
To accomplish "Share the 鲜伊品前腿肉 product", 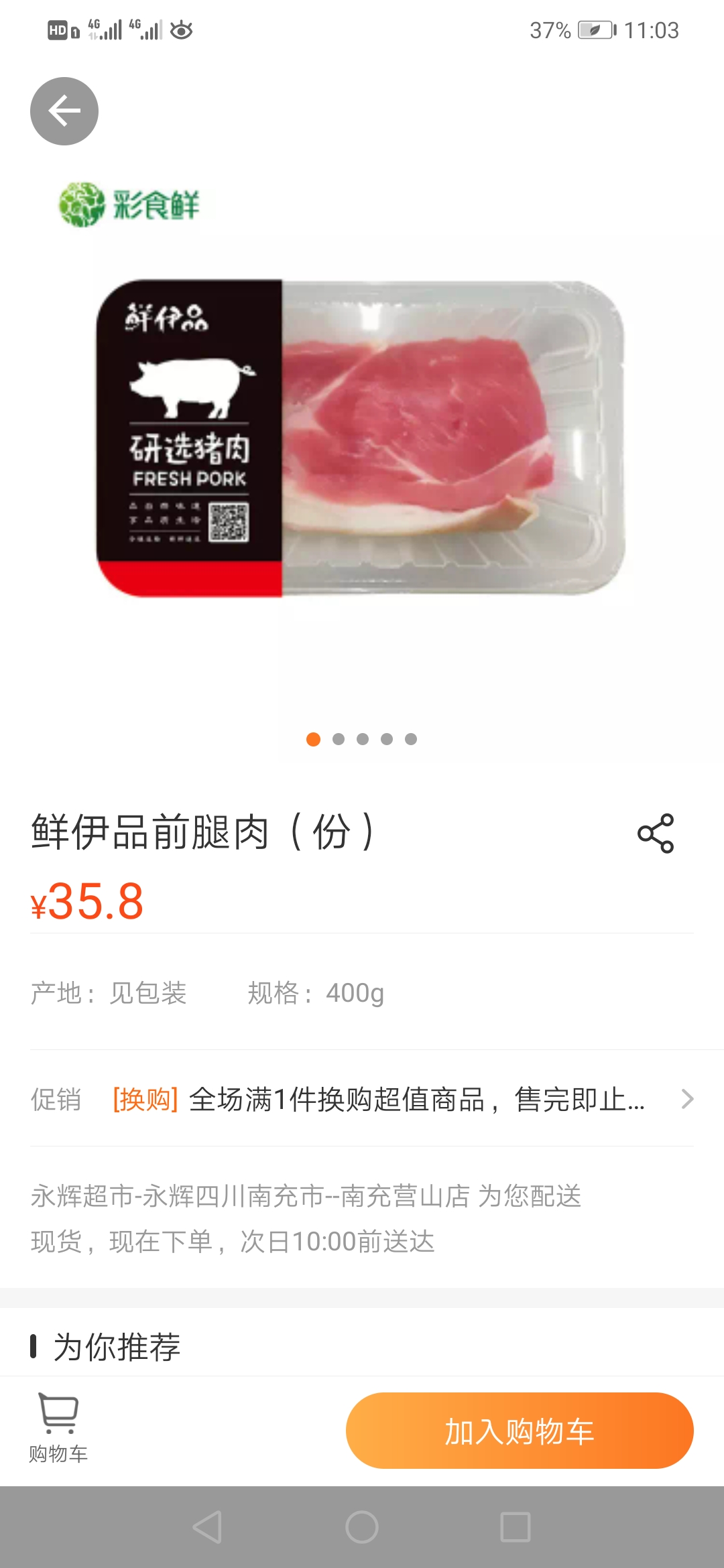I will pyautogui.click(x=655, y=834).
